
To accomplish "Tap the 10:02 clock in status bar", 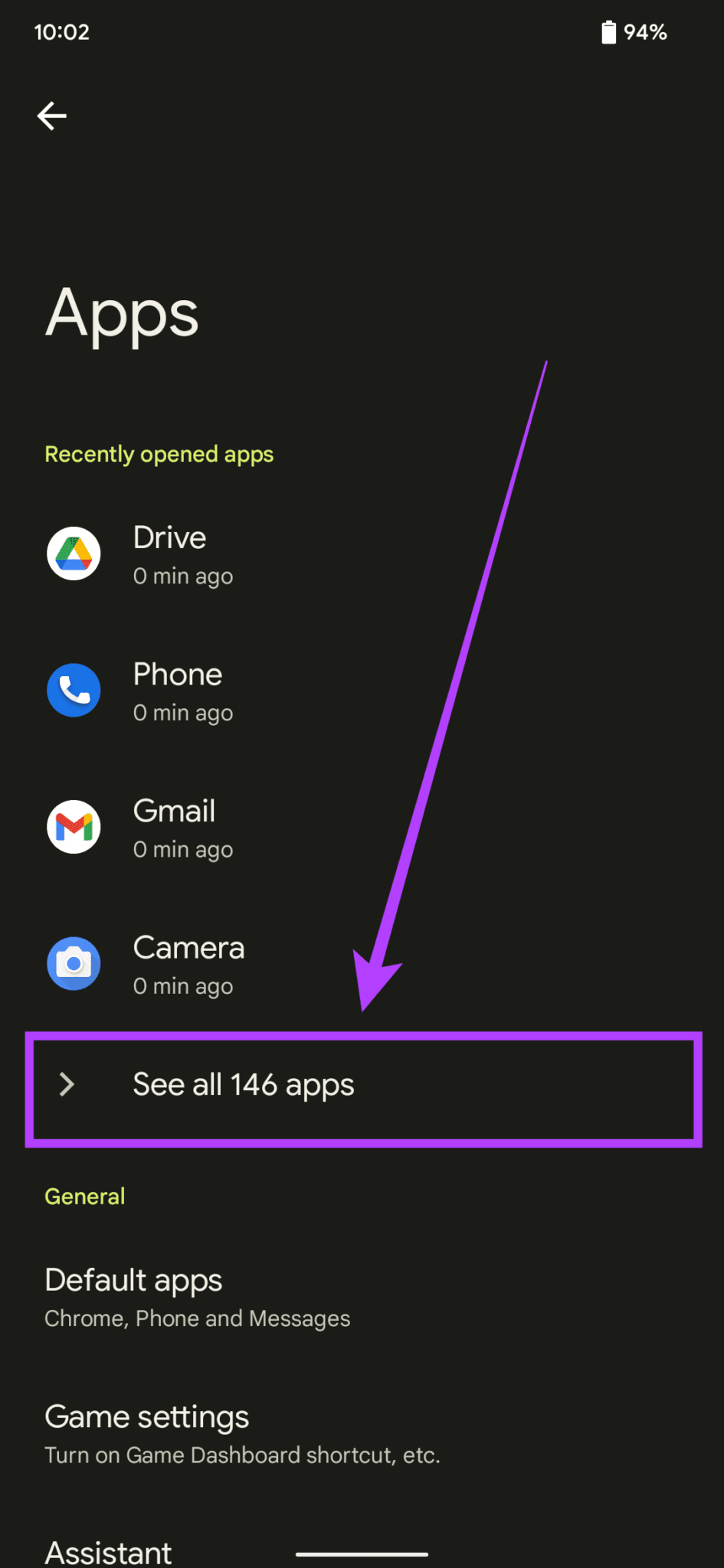I will point(62,31).
